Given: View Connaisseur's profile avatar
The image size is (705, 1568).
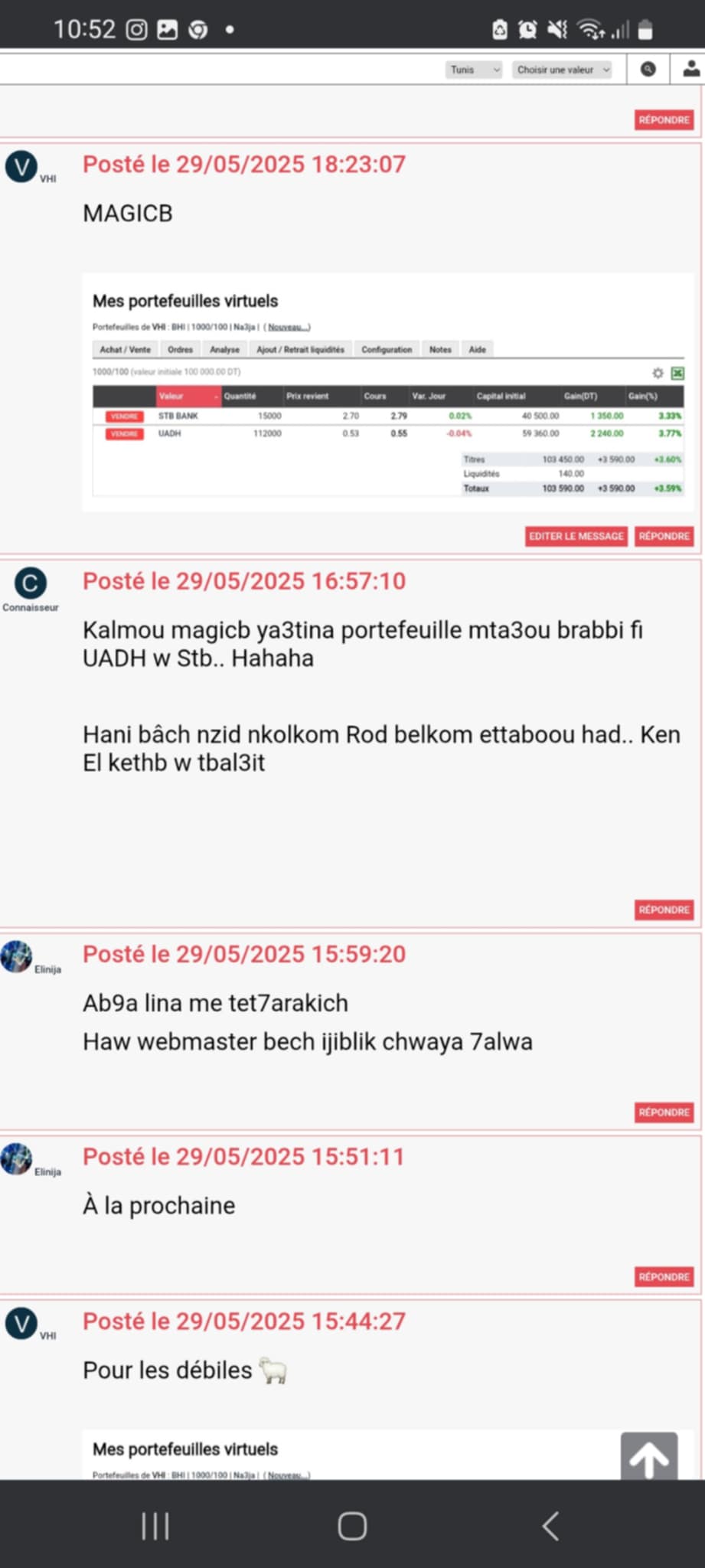Looking at the screenshot, I should coord(31,583).
